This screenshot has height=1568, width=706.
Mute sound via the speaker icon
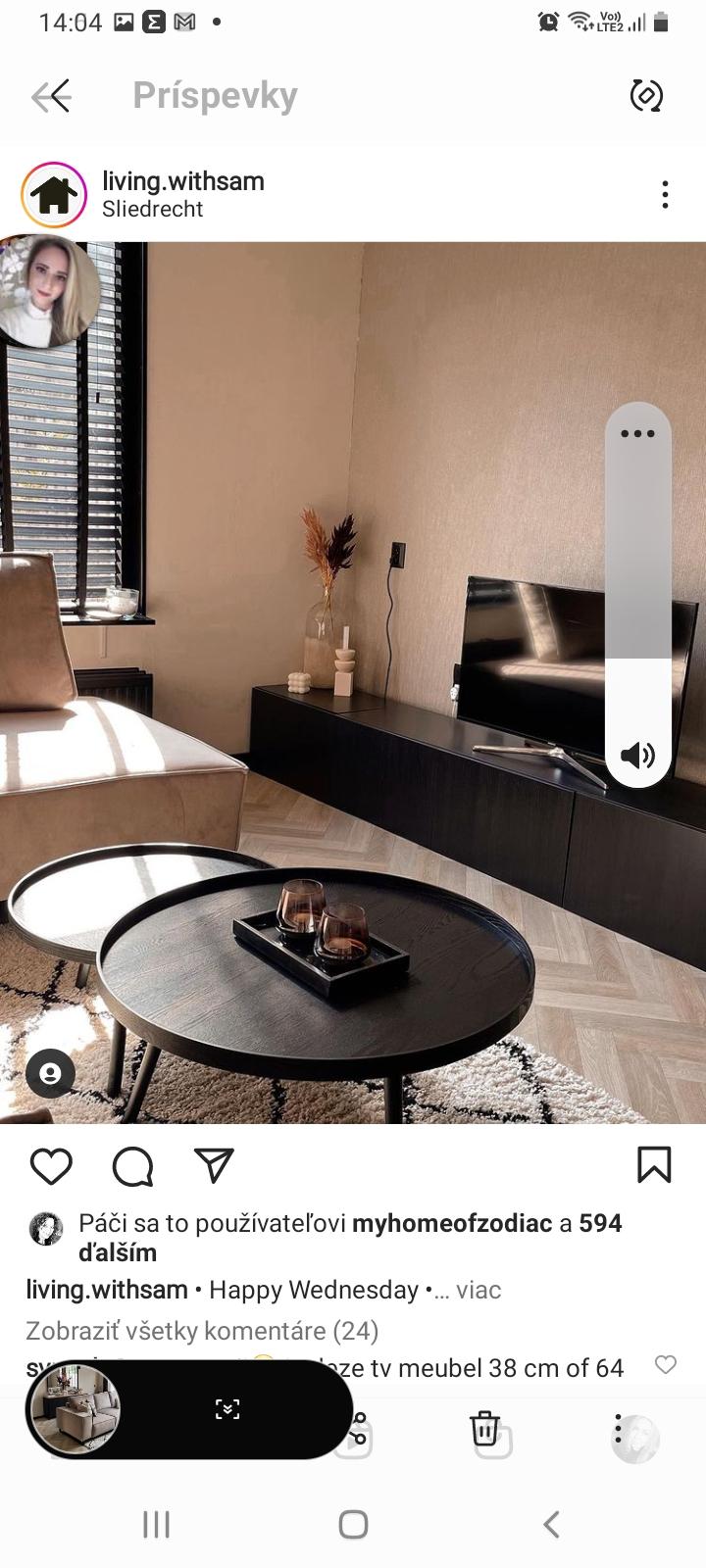coord(637,755)
